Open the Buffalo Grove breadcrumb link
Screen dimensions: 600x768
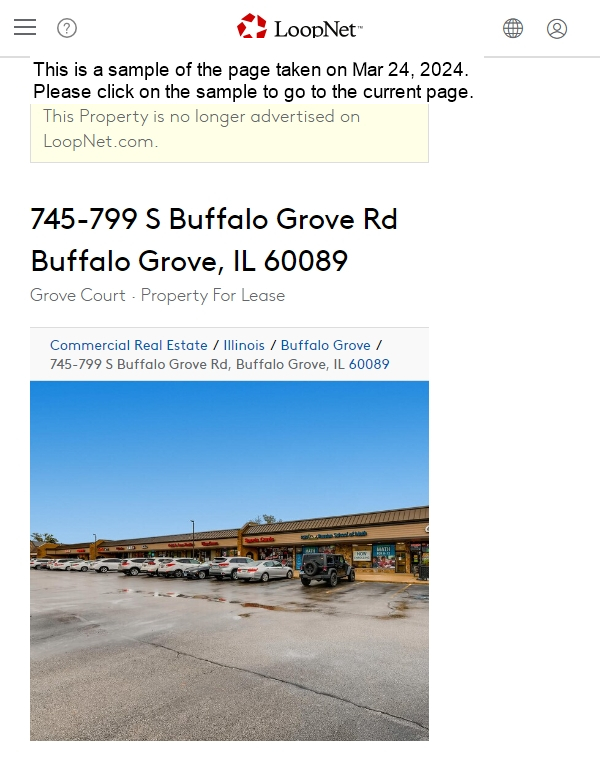pos(325,345)
